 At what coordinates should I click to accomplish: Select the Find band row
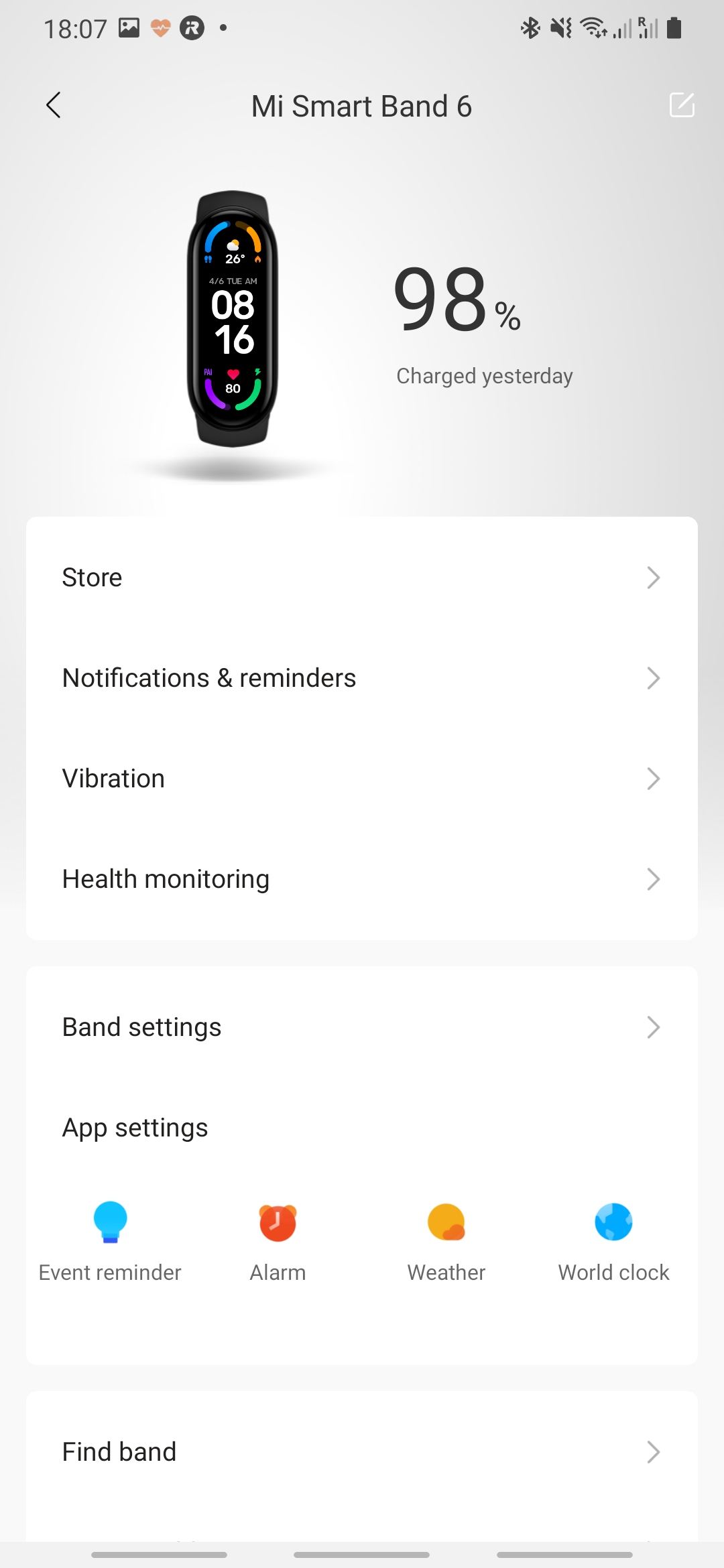point(362,1452)
